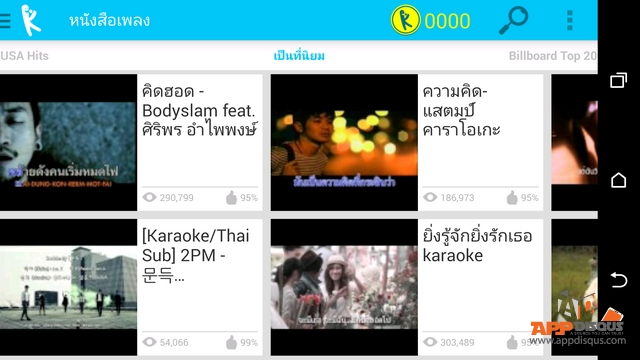
Task: Open the overflow menu in app bar
Action: click(x=570, y=20)
